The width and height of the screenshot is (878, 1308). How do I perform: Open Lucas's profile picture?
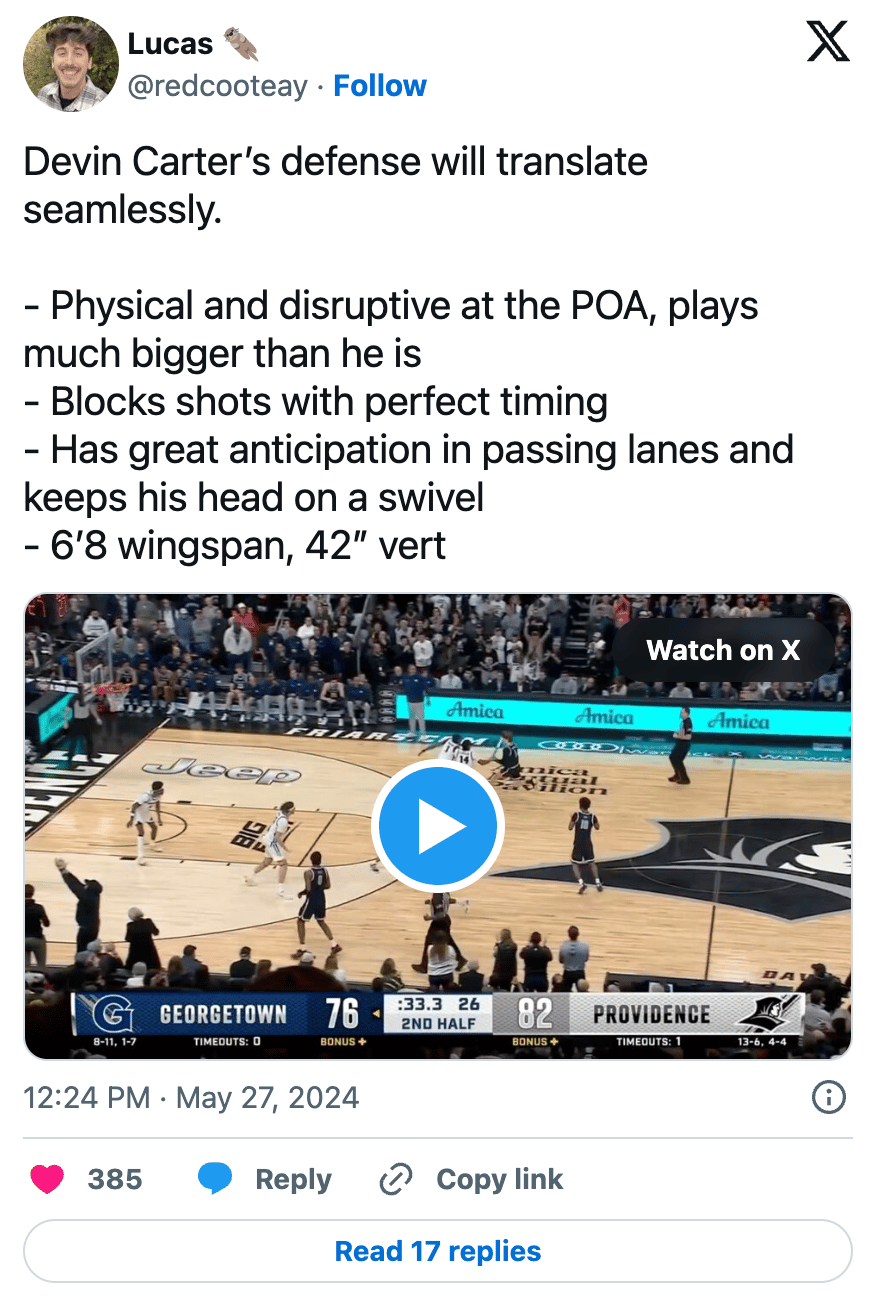click(65, 64)
